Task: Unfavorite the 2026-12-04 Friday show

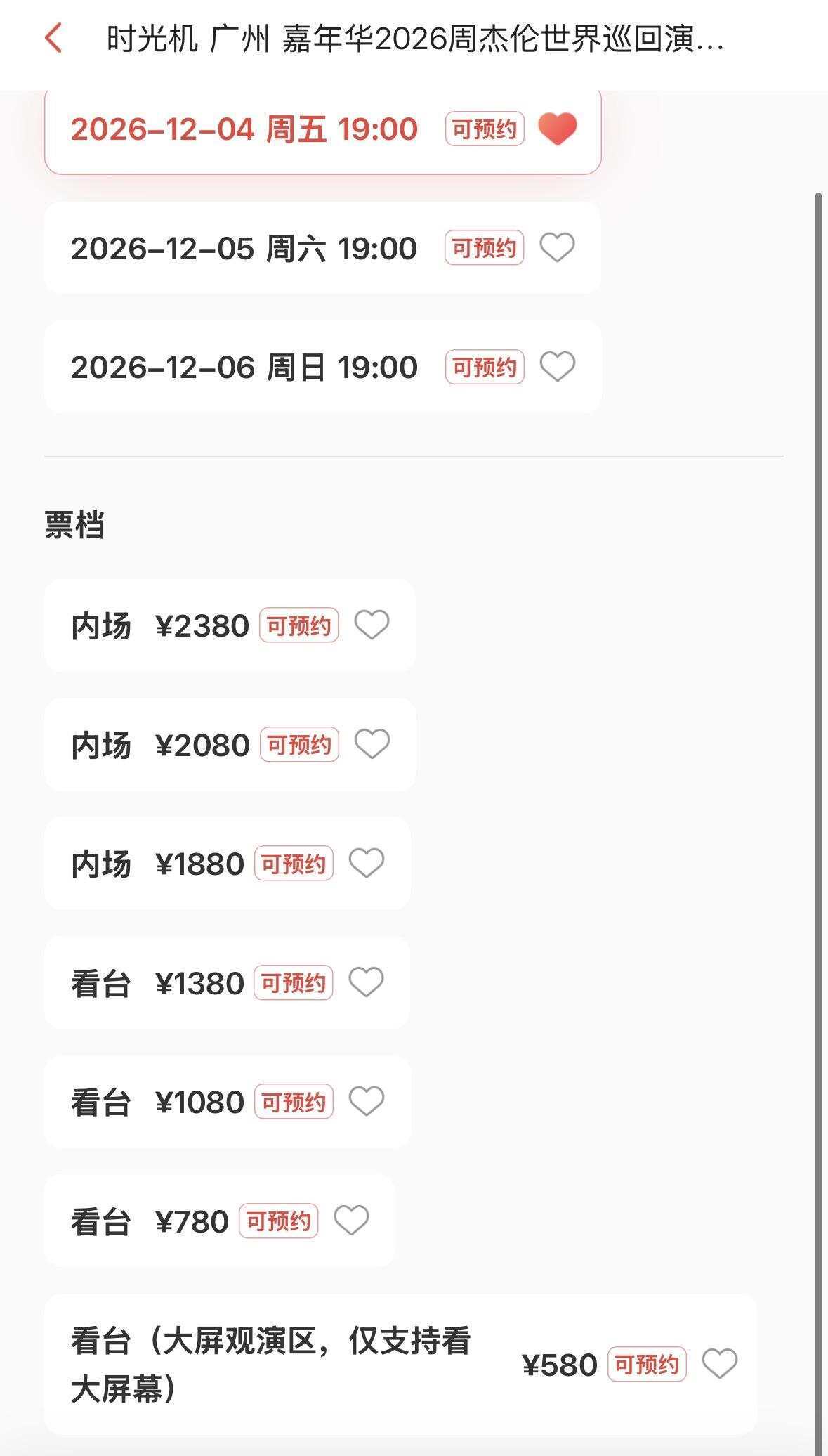Action: click(558, 129)
